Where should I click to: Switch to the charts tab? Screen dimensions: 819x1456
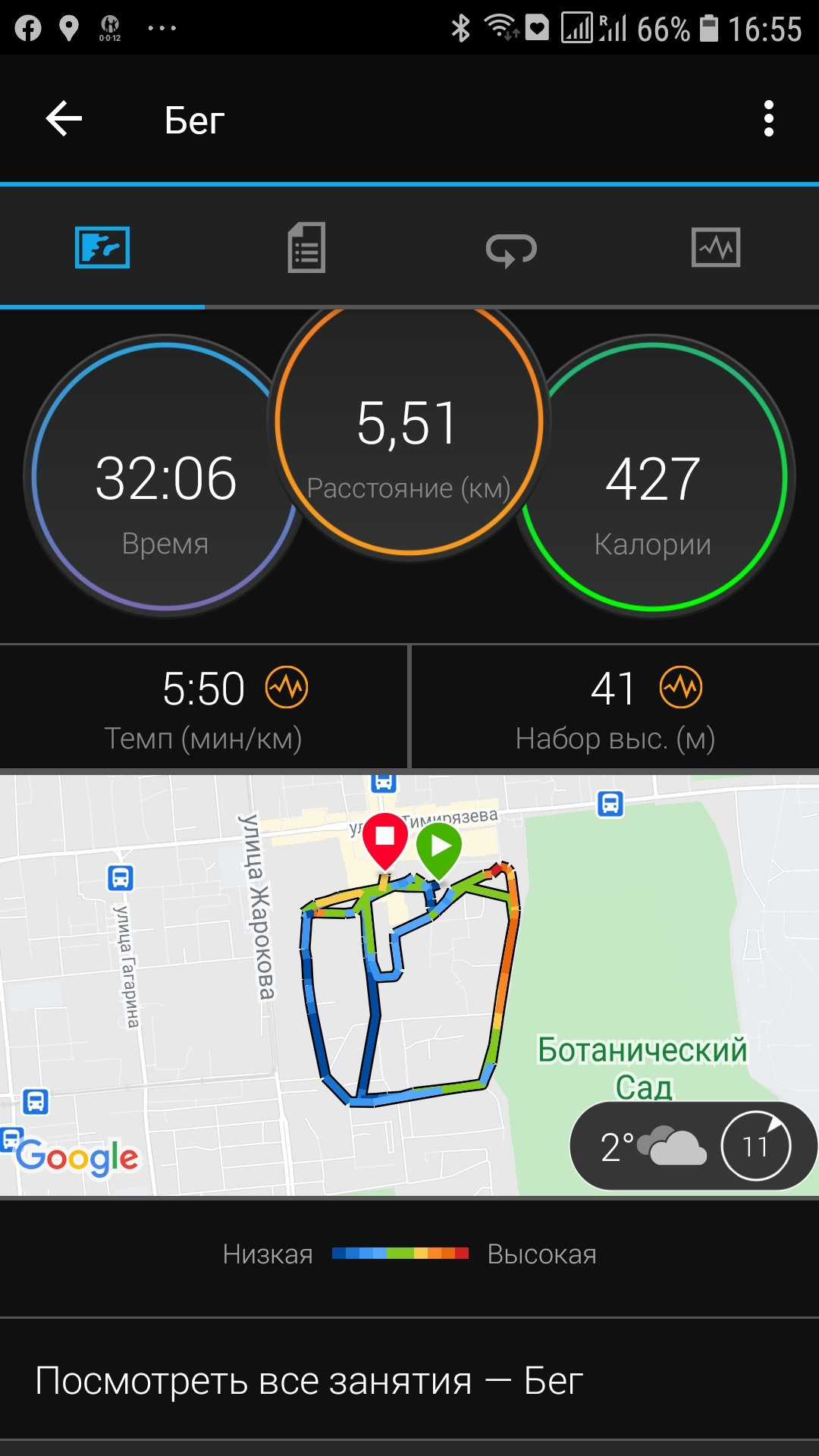(x=715, y=248)
